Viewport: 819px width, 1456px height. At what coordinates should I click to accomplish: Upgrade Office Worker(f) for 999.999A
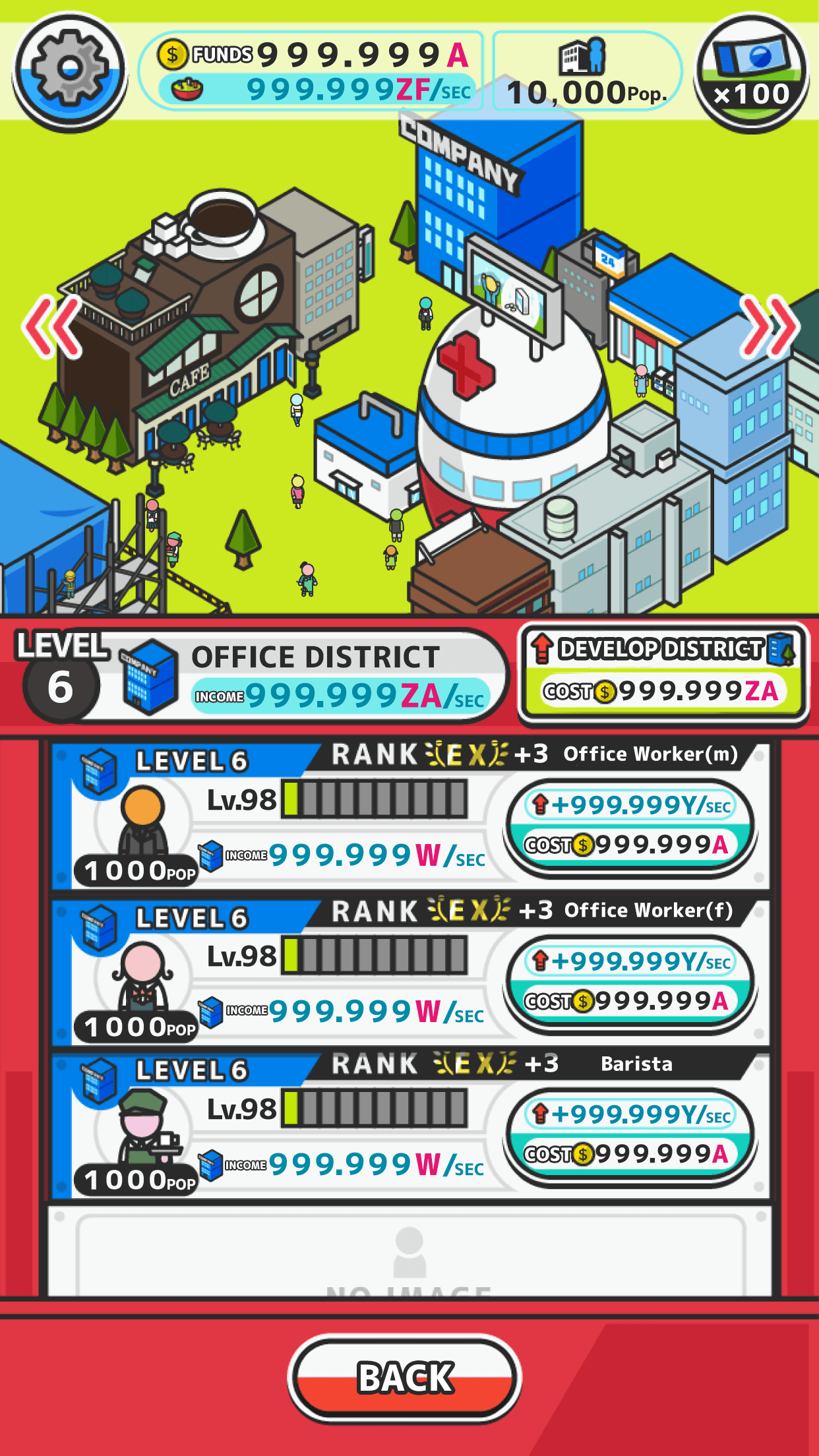click(631, 984)
